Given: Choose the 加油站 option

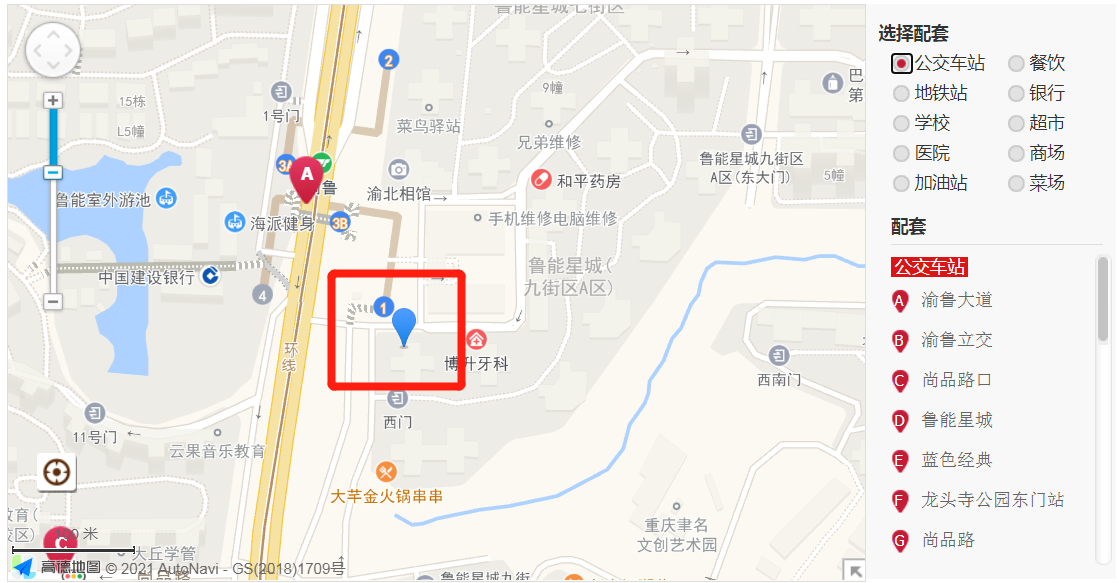Looking at the screenshot, I should click(901, 183).
